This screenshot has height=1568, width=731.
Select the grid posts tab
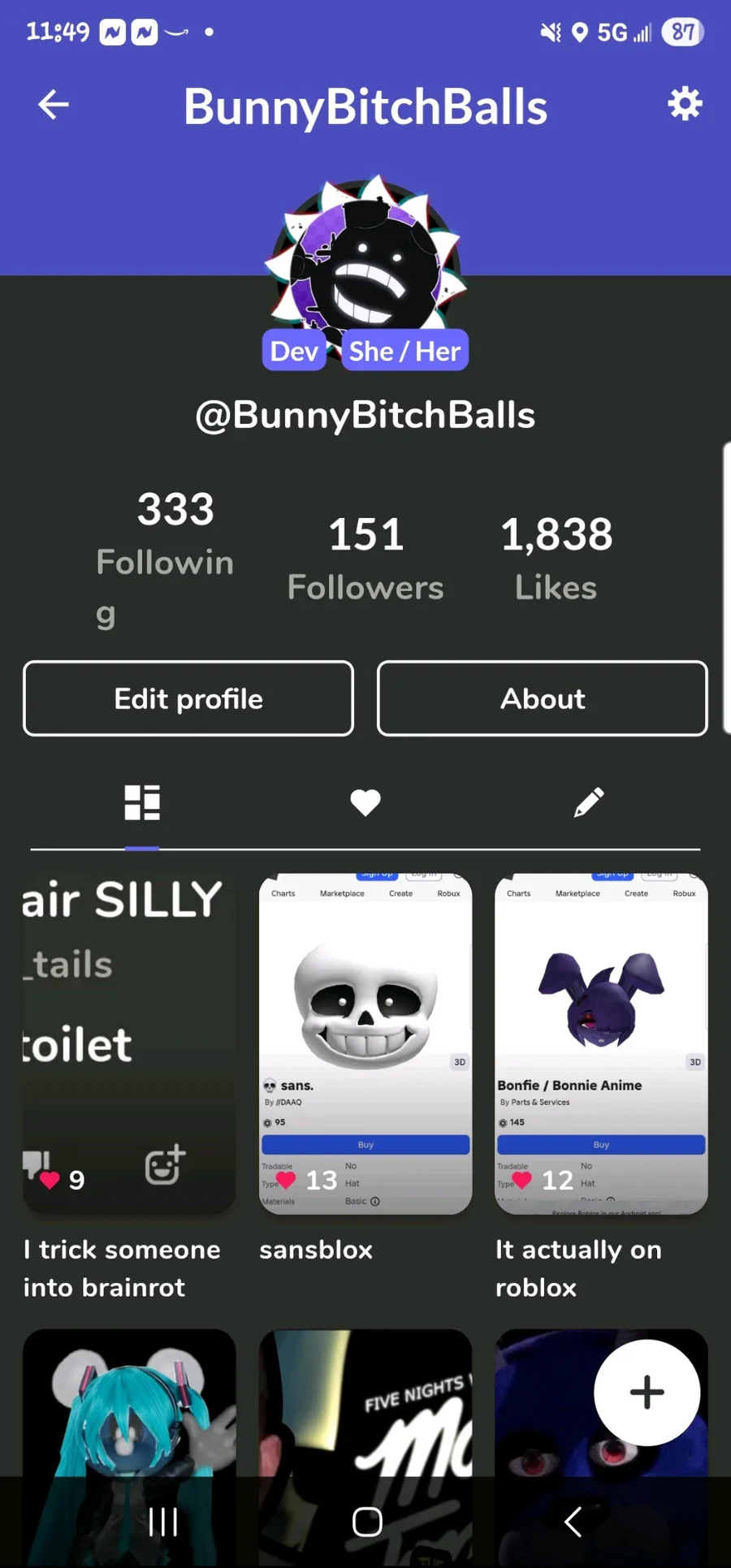(142, 802)
